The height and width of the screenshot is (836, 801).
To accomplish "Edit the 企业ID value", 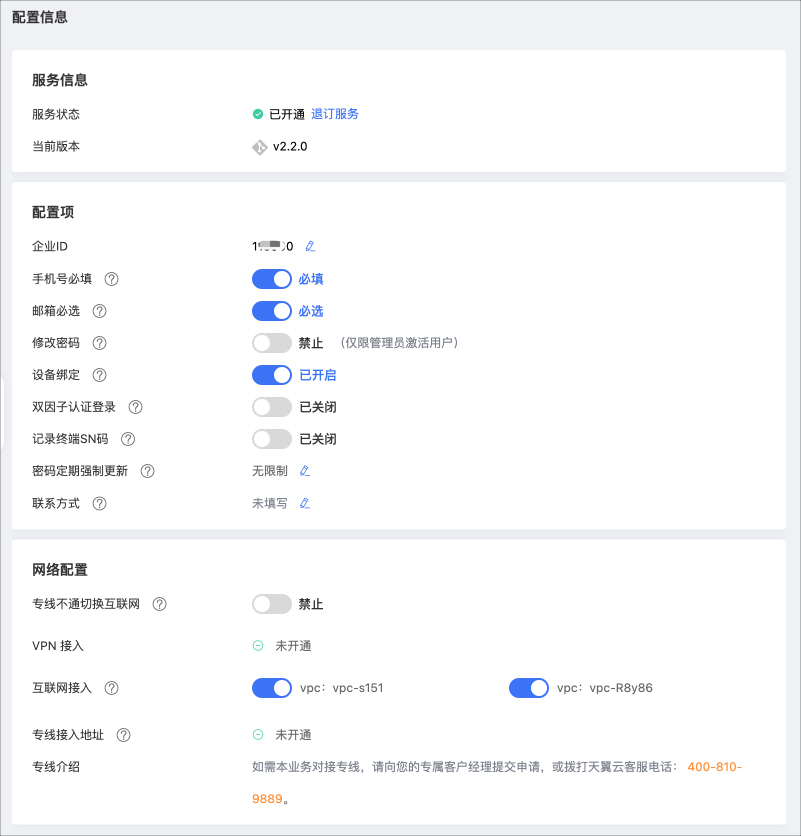I will pyautogui.click(x=310, y=246).
